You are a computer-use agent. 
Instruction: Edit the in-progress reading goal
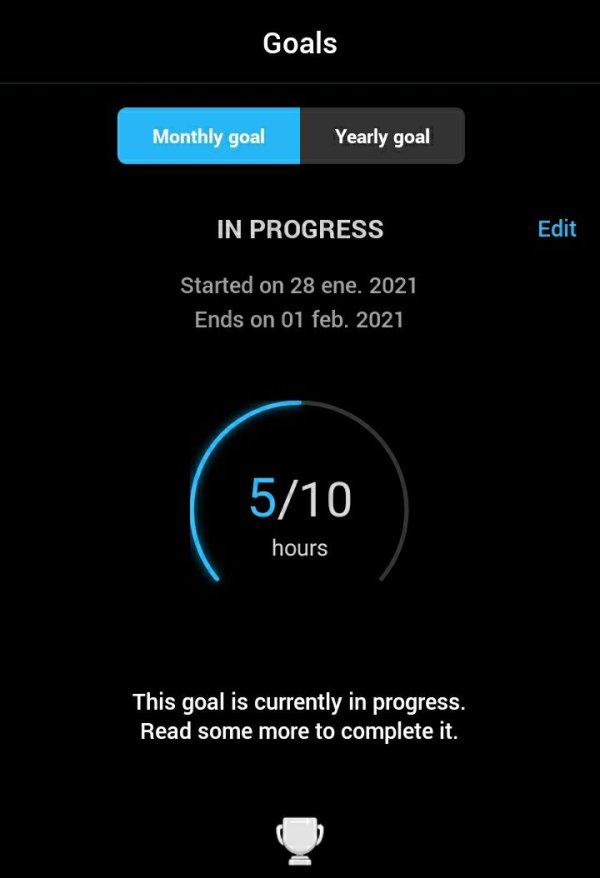(x=556, y=228)
